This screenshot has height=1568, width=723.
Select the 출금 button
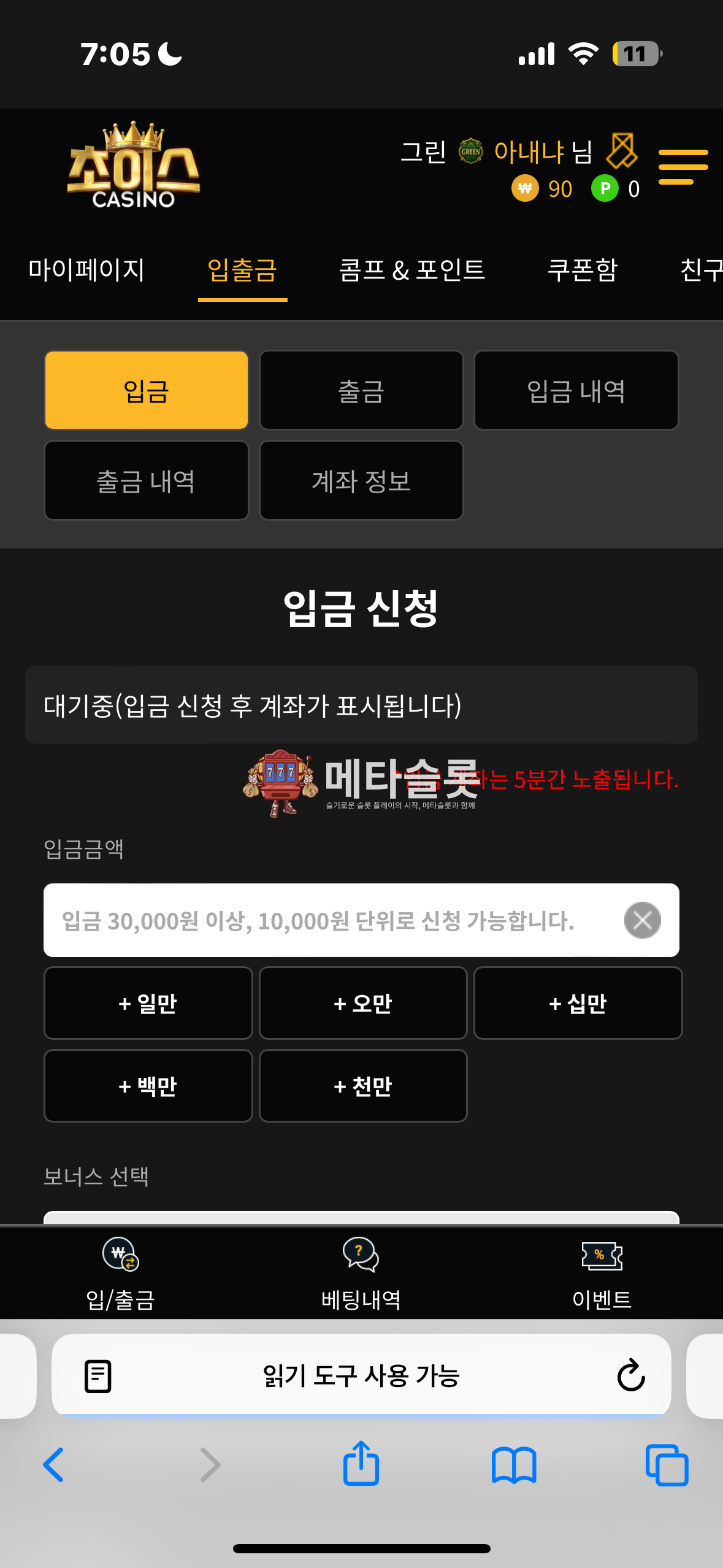[x=361, y=391]
